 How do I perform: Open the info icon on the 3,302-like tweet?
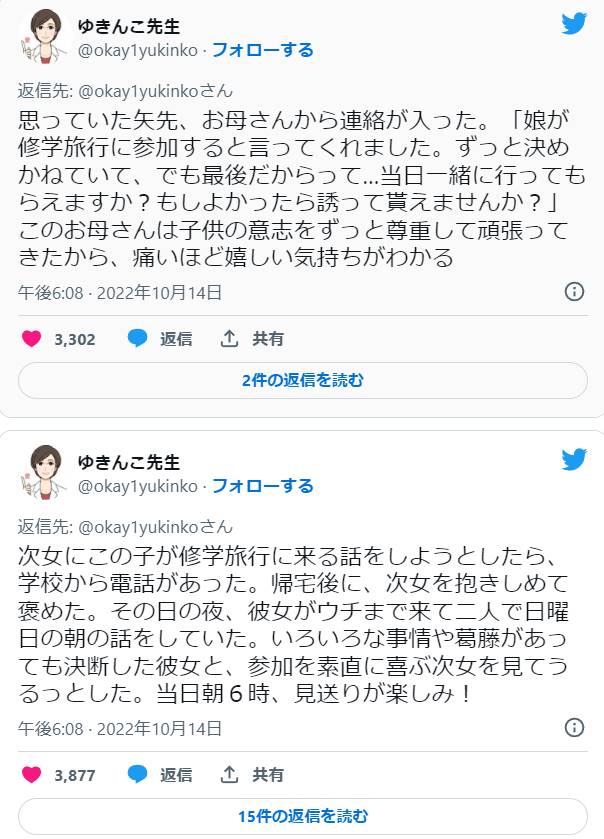pos(574,292)
